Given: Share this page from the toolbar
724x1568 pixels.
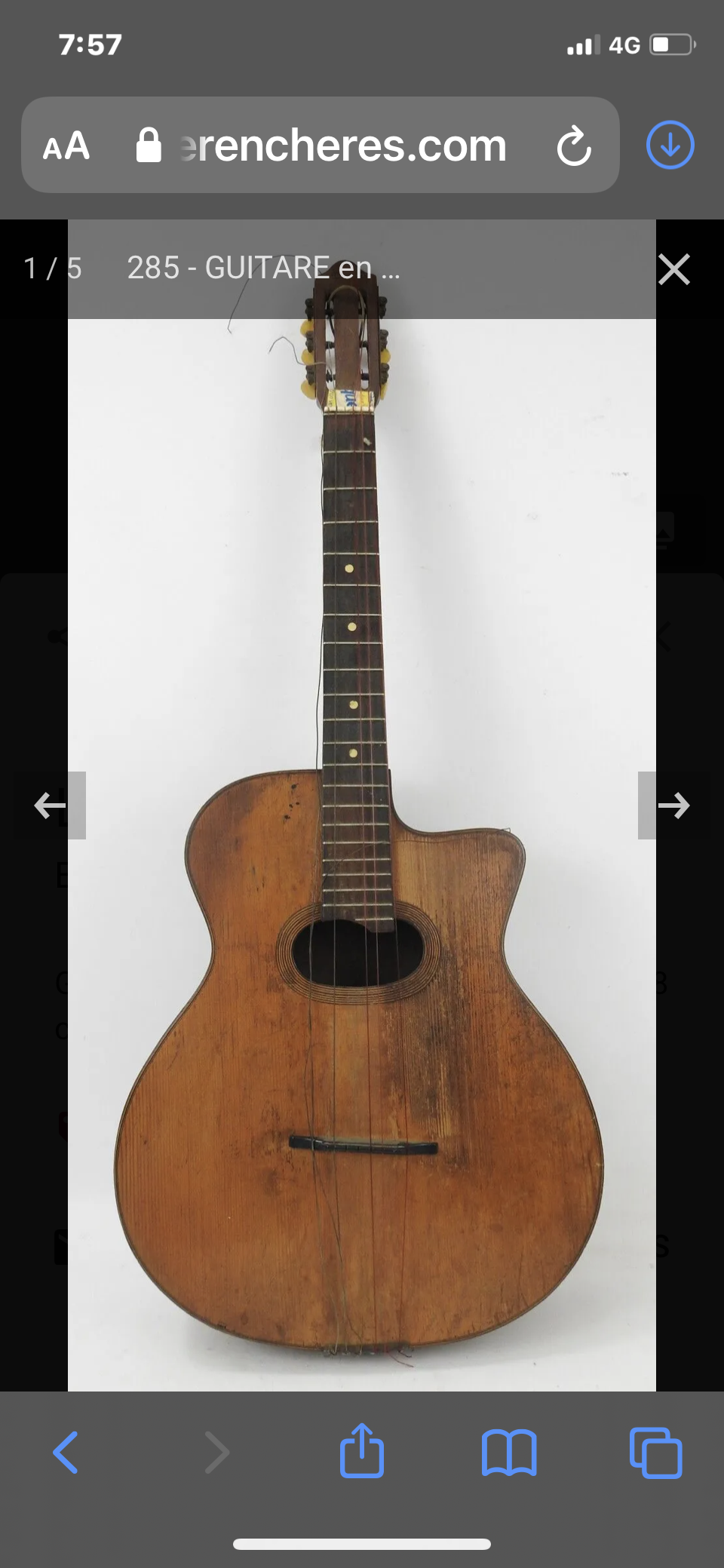Looking at the screenshot, I should [362, 1450].
